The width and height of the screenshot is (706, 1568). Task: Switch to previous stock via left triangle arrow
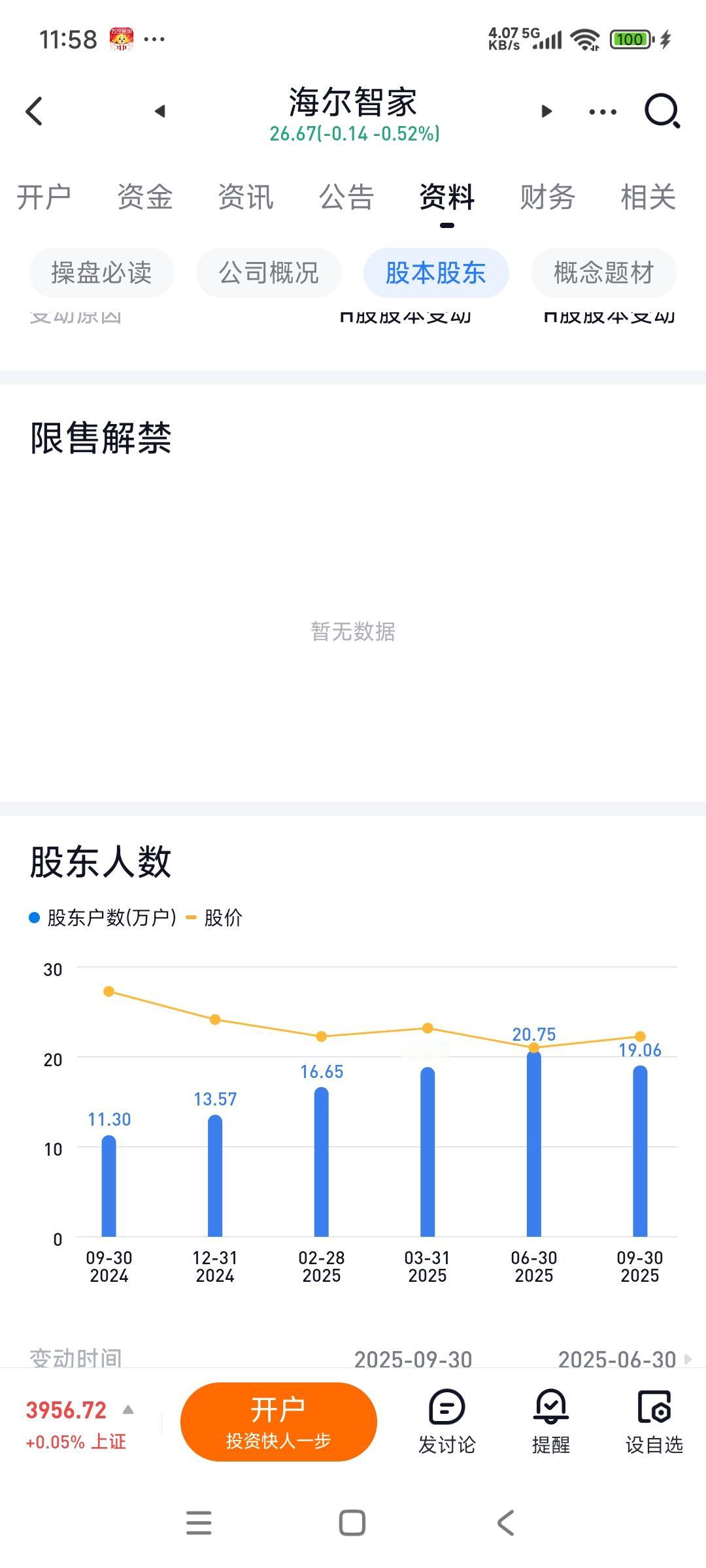point(159,111)
